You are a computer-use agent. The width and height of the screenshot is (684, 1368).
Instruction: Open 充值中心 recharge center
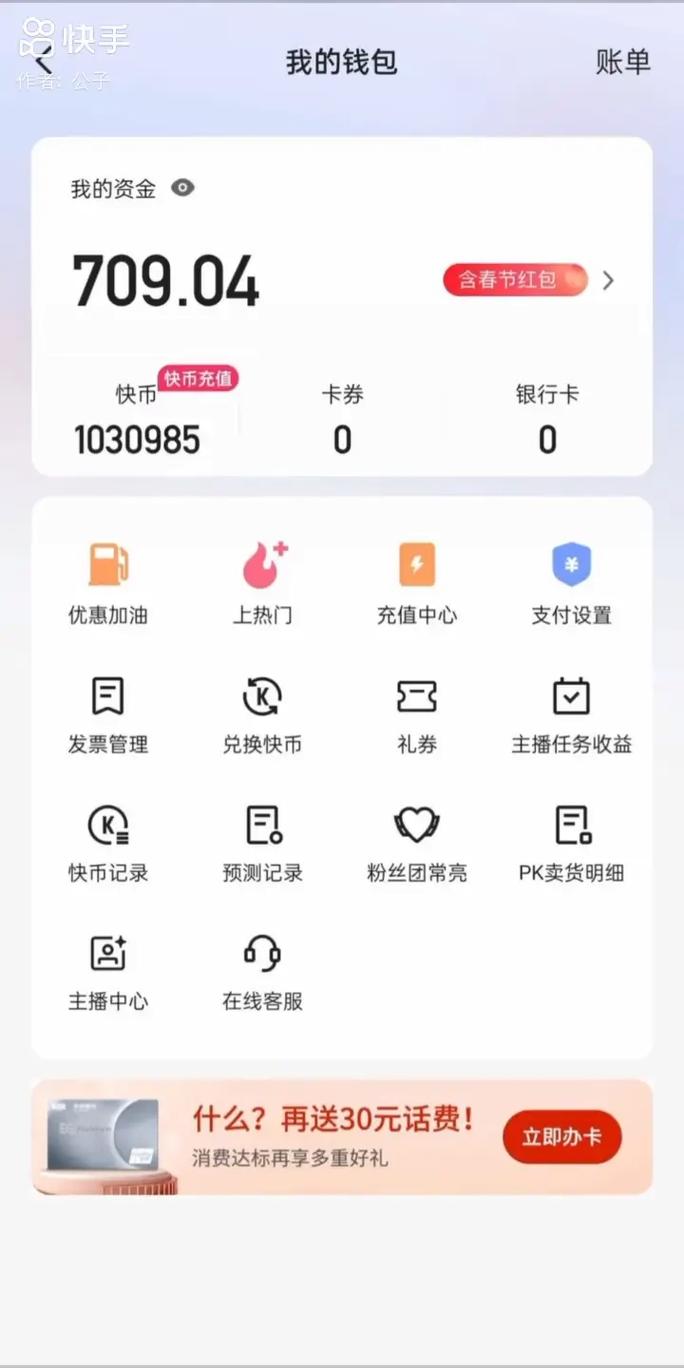(x=417, y=584)
